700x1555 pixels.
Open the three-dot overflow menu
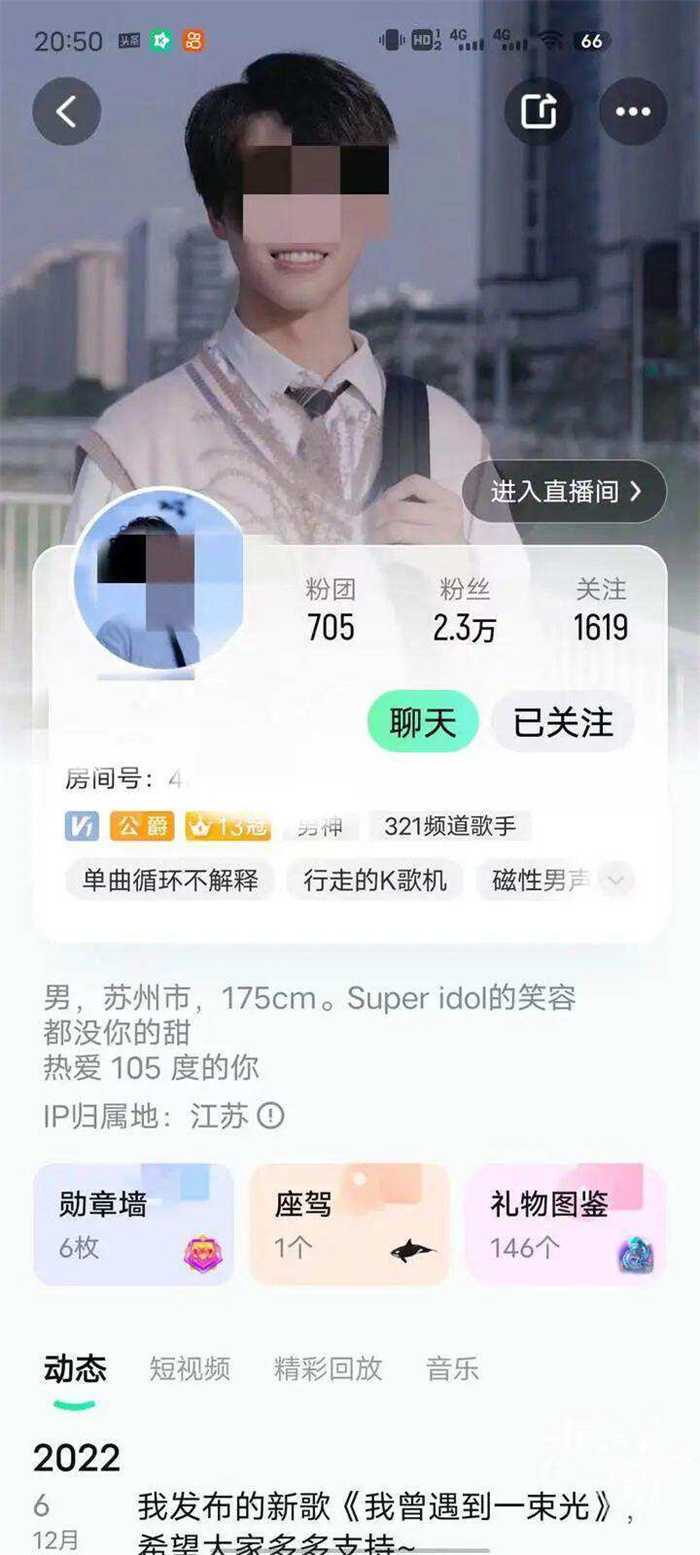(x=633, y=112)
